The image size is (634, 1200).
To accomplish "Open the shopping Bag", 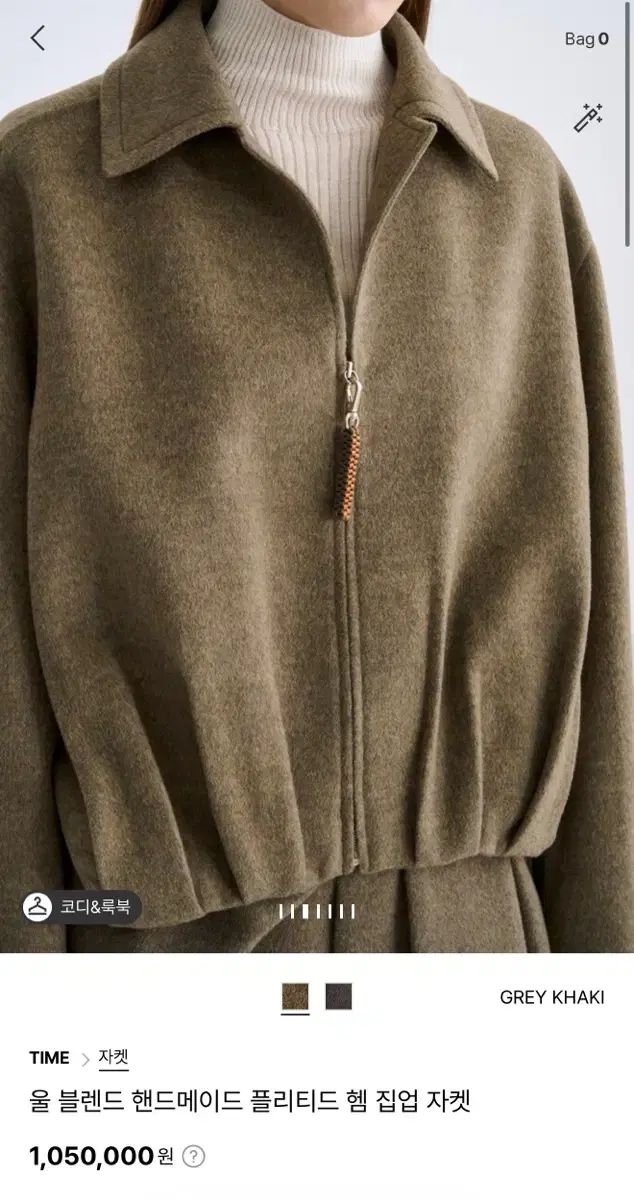I will click(586, 39).
